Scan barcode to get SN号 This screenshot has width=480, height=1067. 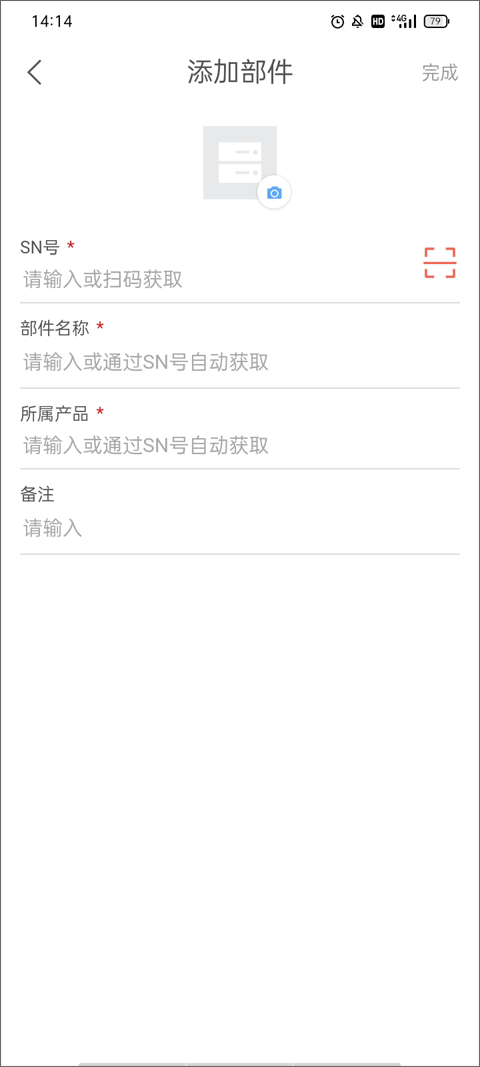(x=440, y=263)
